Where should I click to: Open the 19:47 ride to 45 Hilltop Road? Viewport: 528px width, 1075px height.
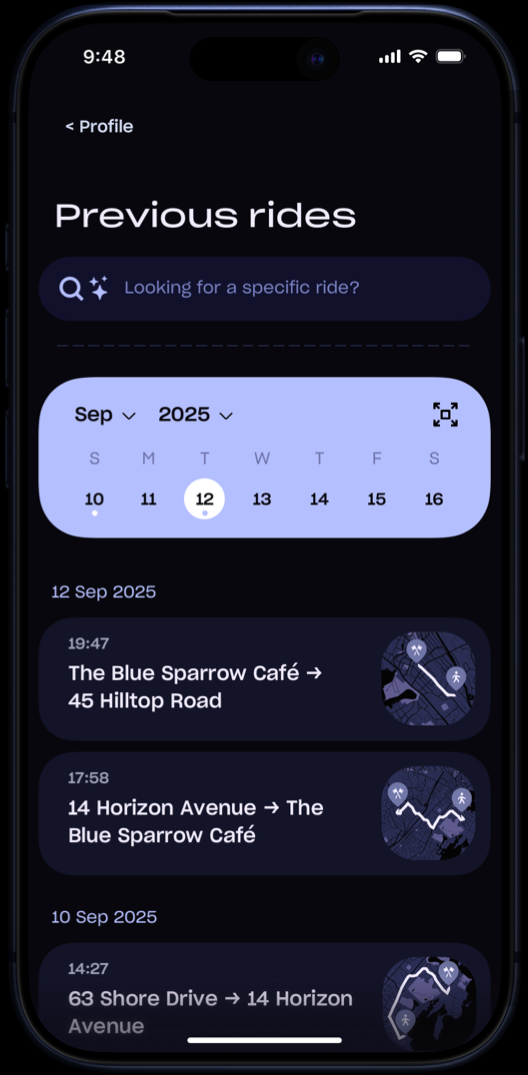pyautogui.click(x=264, y=679)
